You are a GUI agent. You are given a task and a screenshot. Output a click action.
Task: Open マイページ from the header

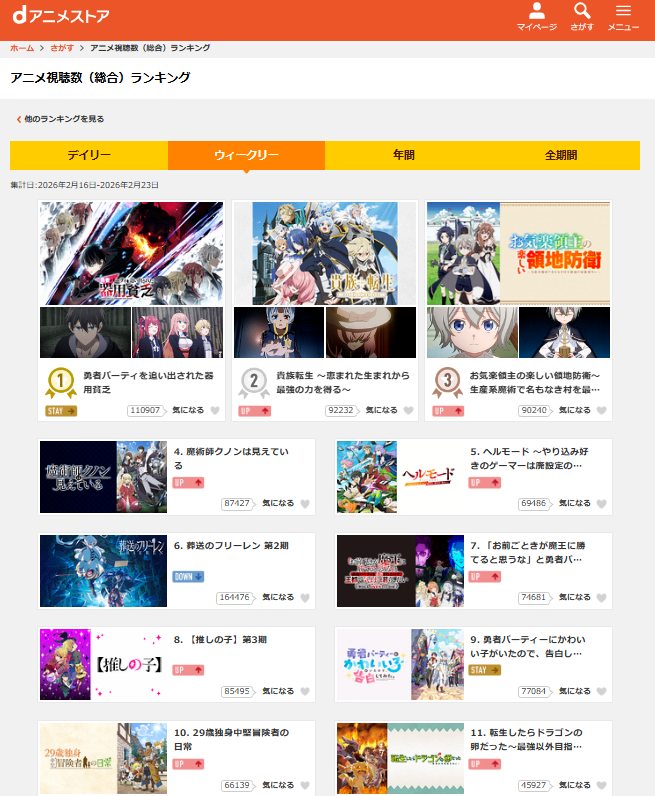tap(537, 17)
